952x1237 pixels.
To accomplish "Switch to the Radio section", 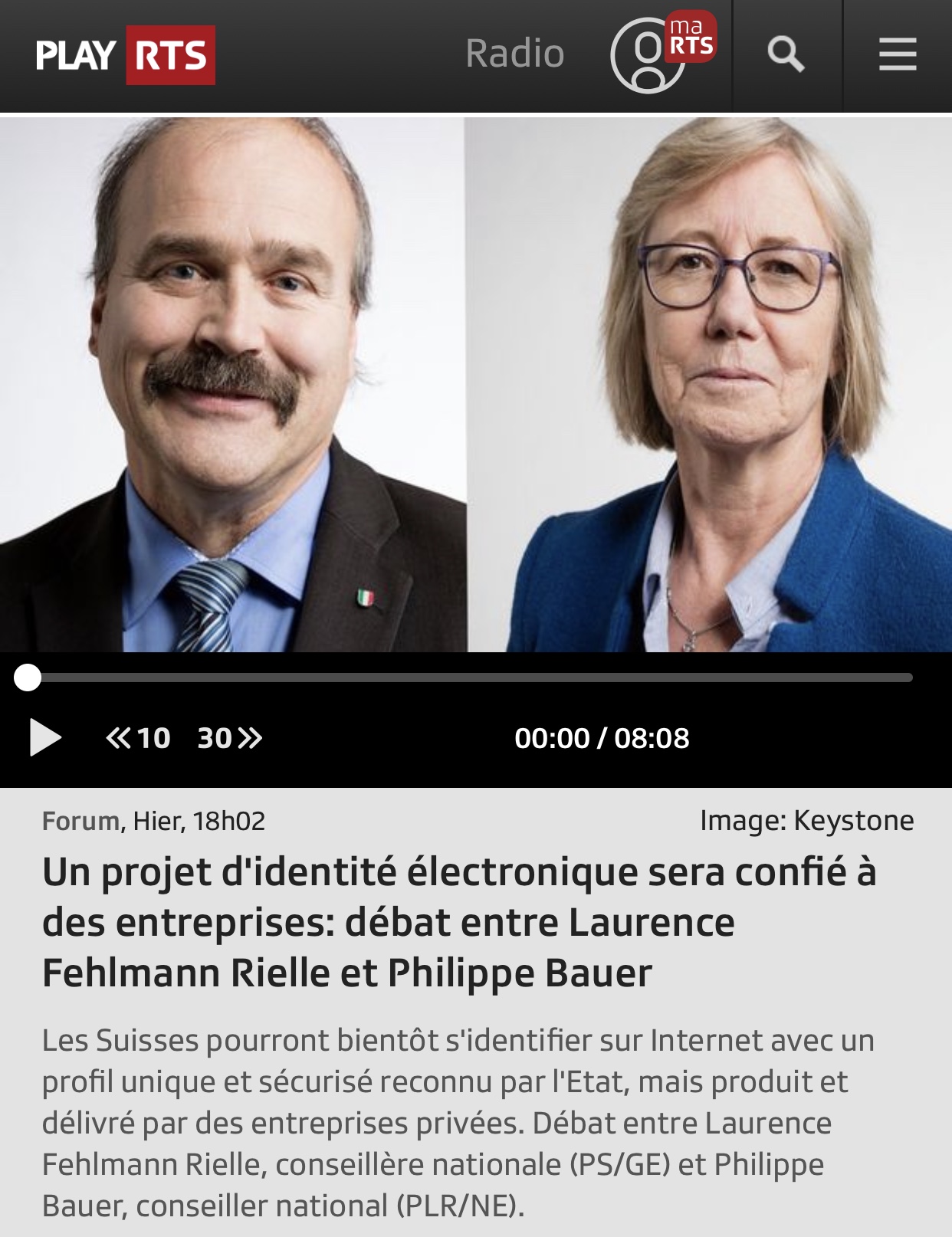I will tap(514, 54).
